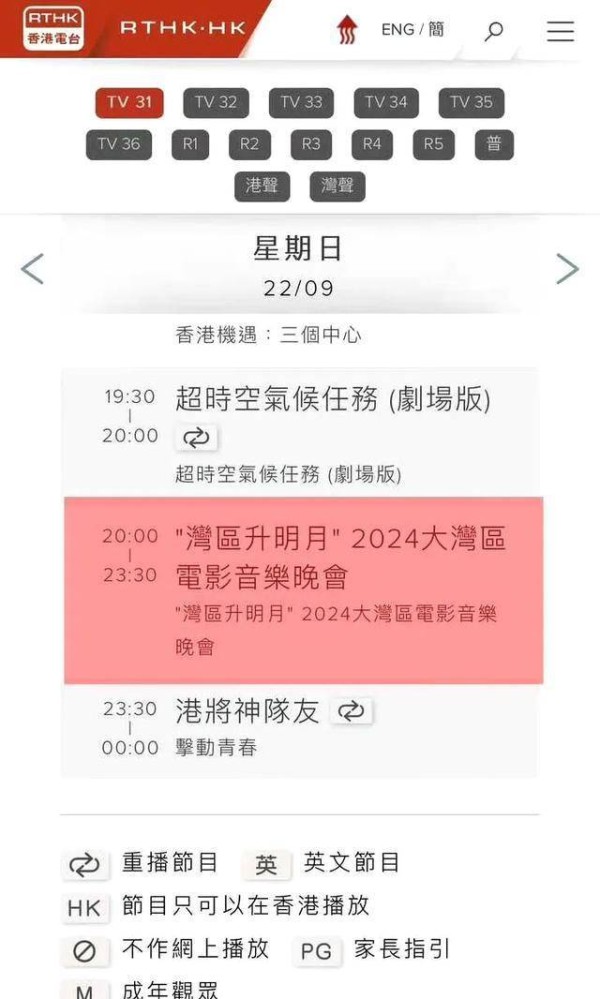This screenshot has height=999, width=600.
Task: Open the search magnifier icon
Action: click(493, 31)
